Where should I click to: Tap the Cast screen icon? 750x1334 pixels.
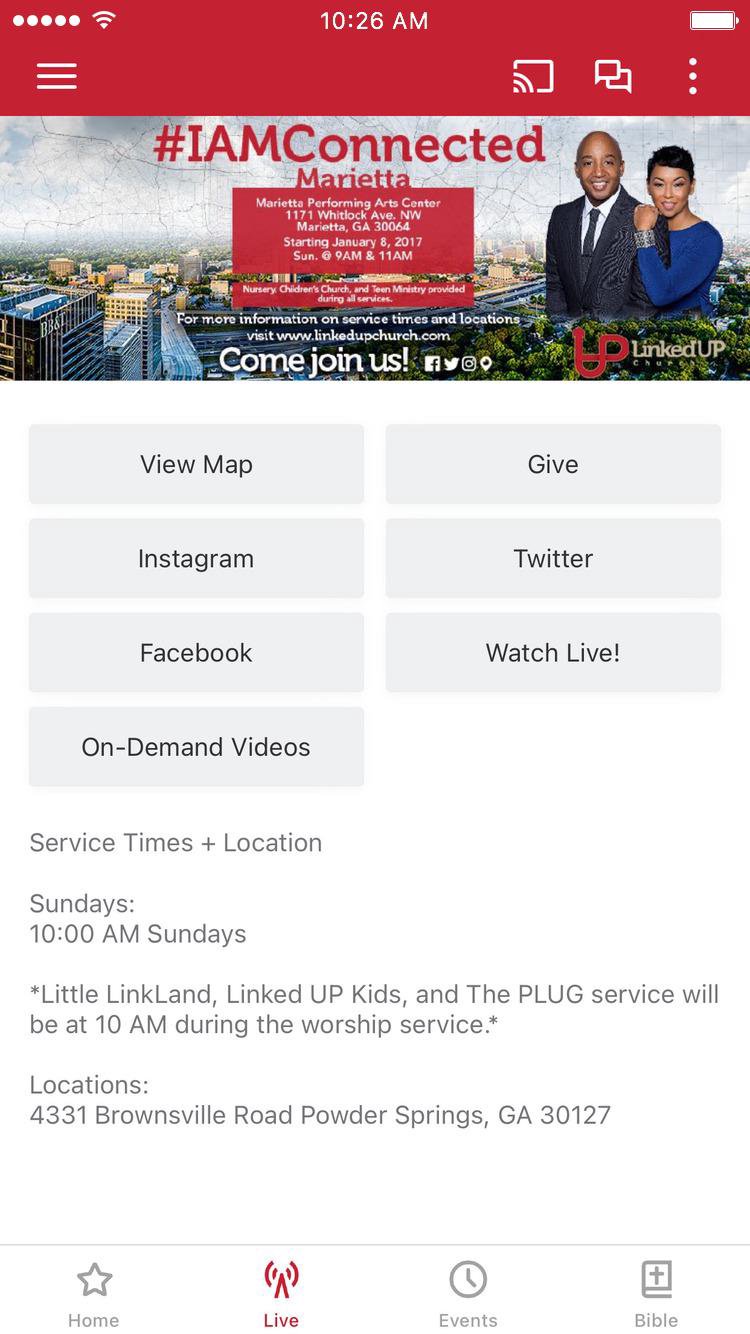click(x=533, y=75)
